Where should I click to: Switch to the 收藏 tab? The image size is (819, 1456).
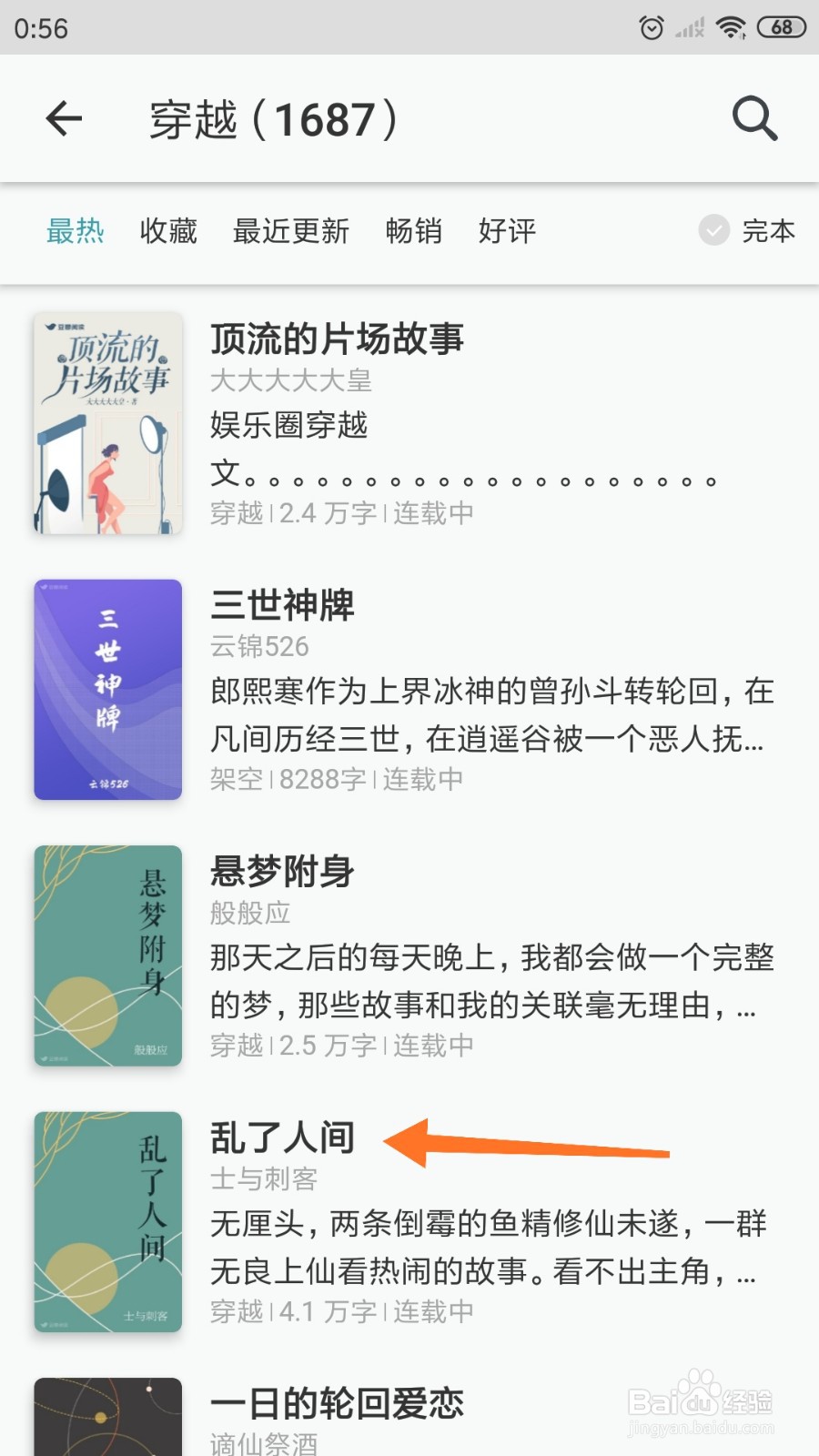point(168,231)
